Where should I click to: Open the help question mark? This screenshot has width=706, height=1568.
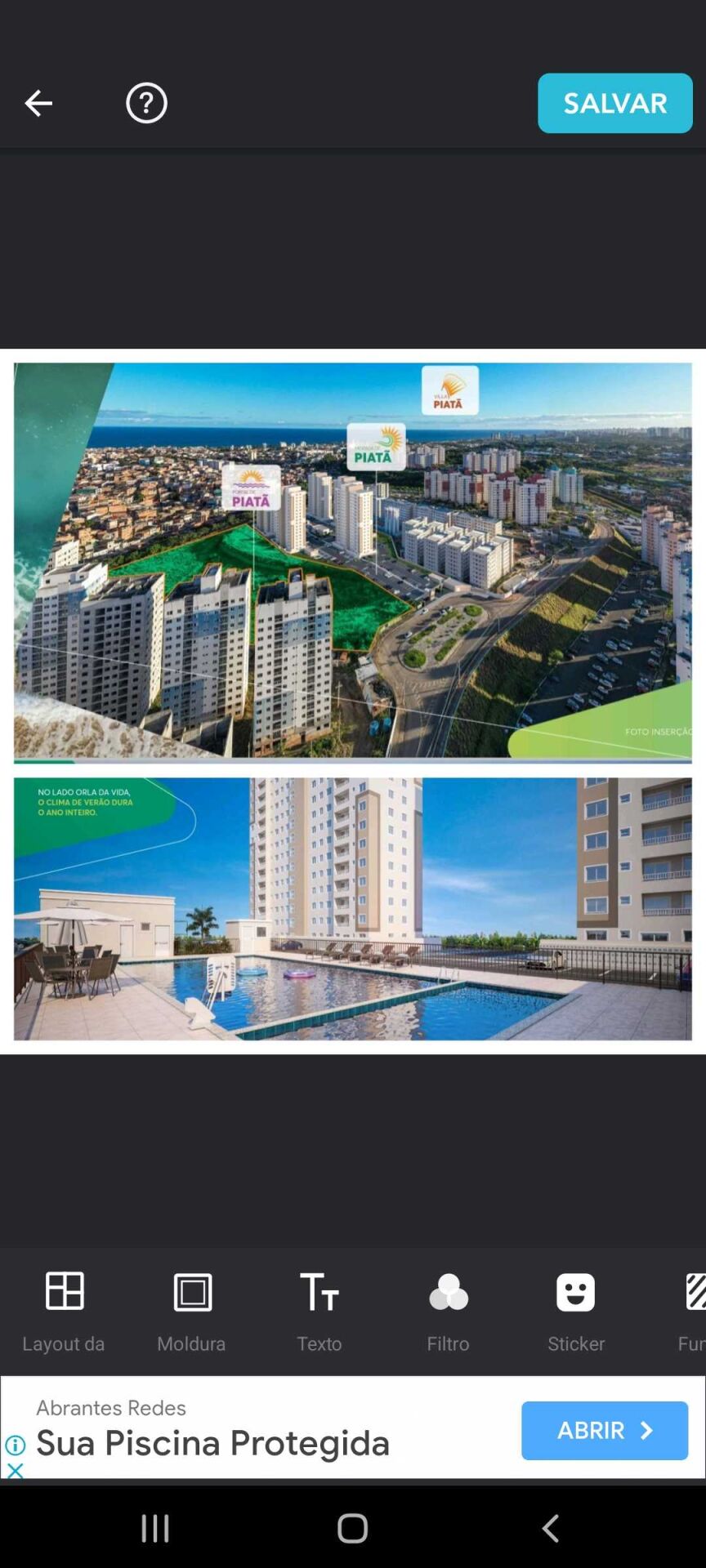click(x=146, y=104)
